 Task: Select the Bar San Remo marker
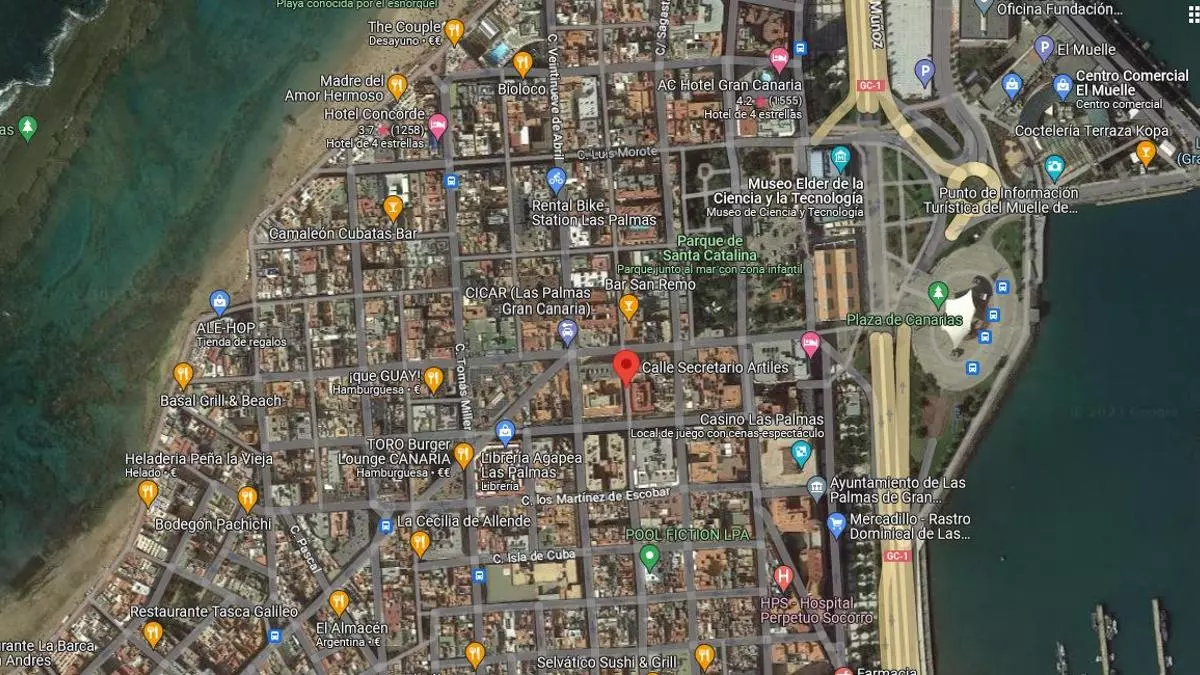tap(629, 305)
